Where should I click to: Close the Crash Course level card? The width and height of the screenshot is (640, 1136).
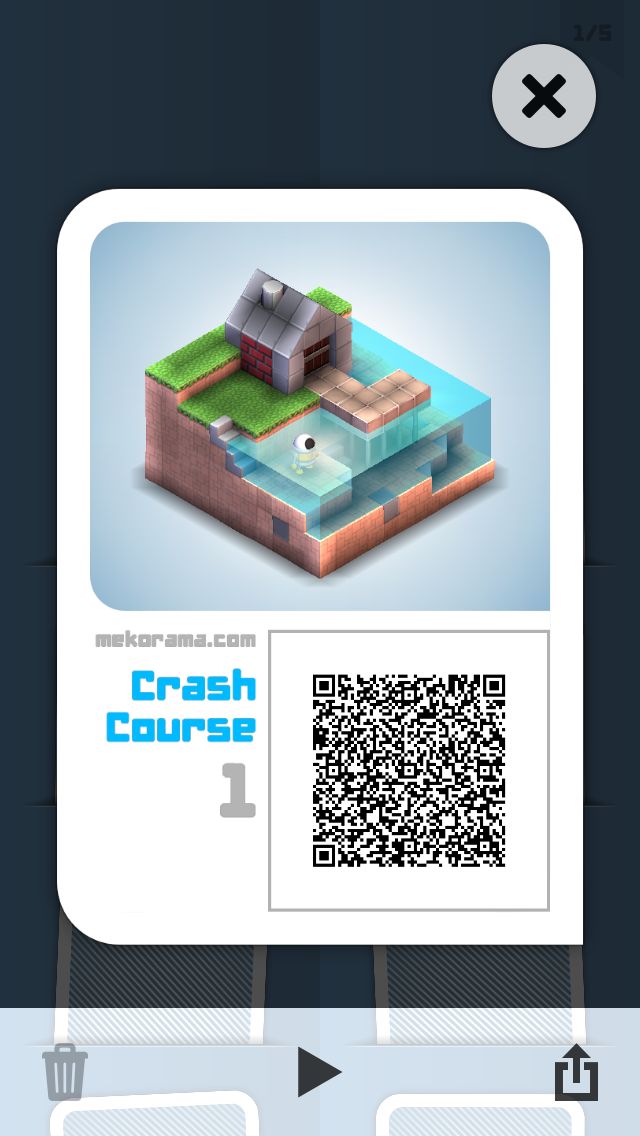tap(544, 96)
